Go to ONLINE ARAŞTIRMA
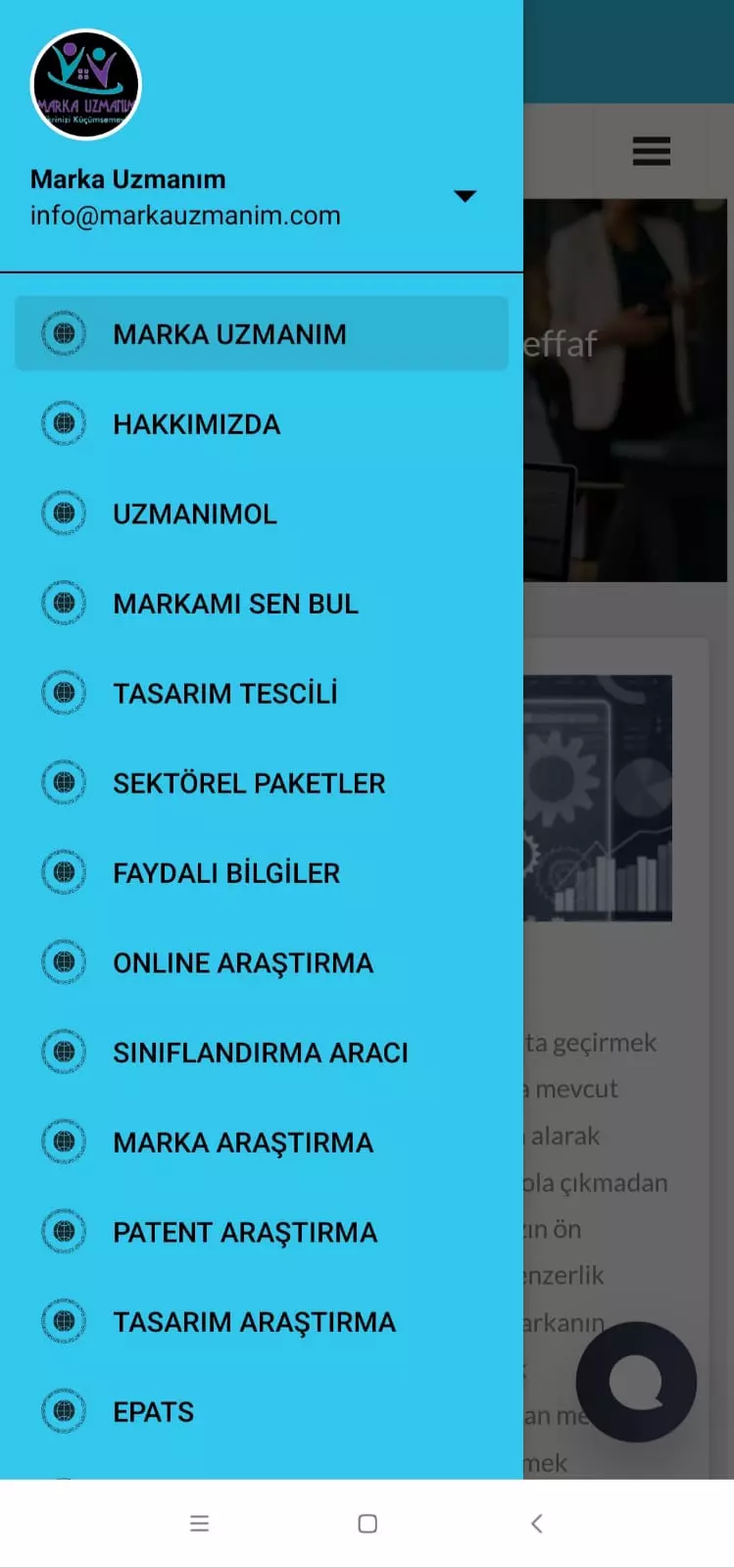734x1568 pixels. point(262,963)
